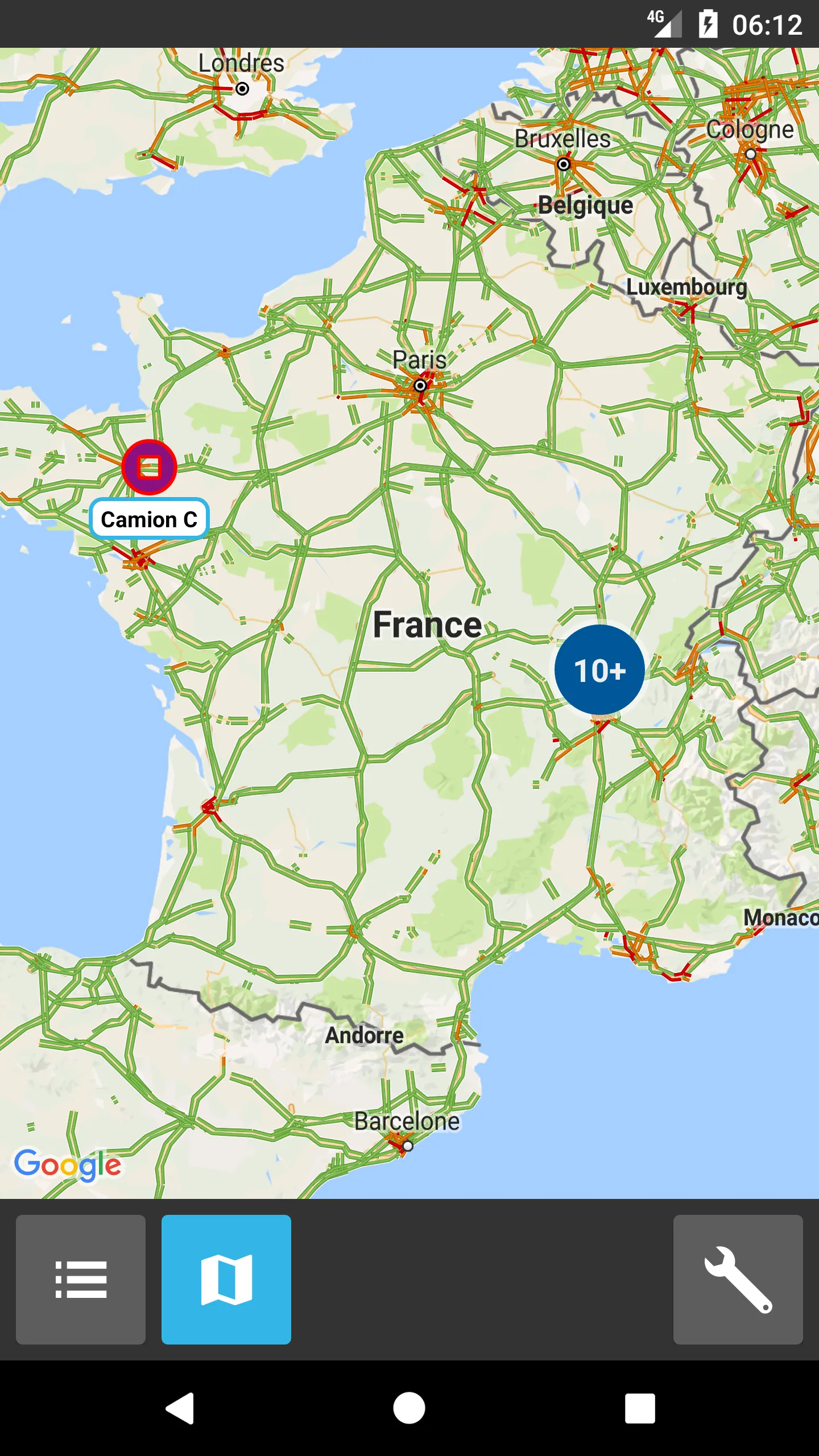Return to the home screen

tap(409, 1408)
